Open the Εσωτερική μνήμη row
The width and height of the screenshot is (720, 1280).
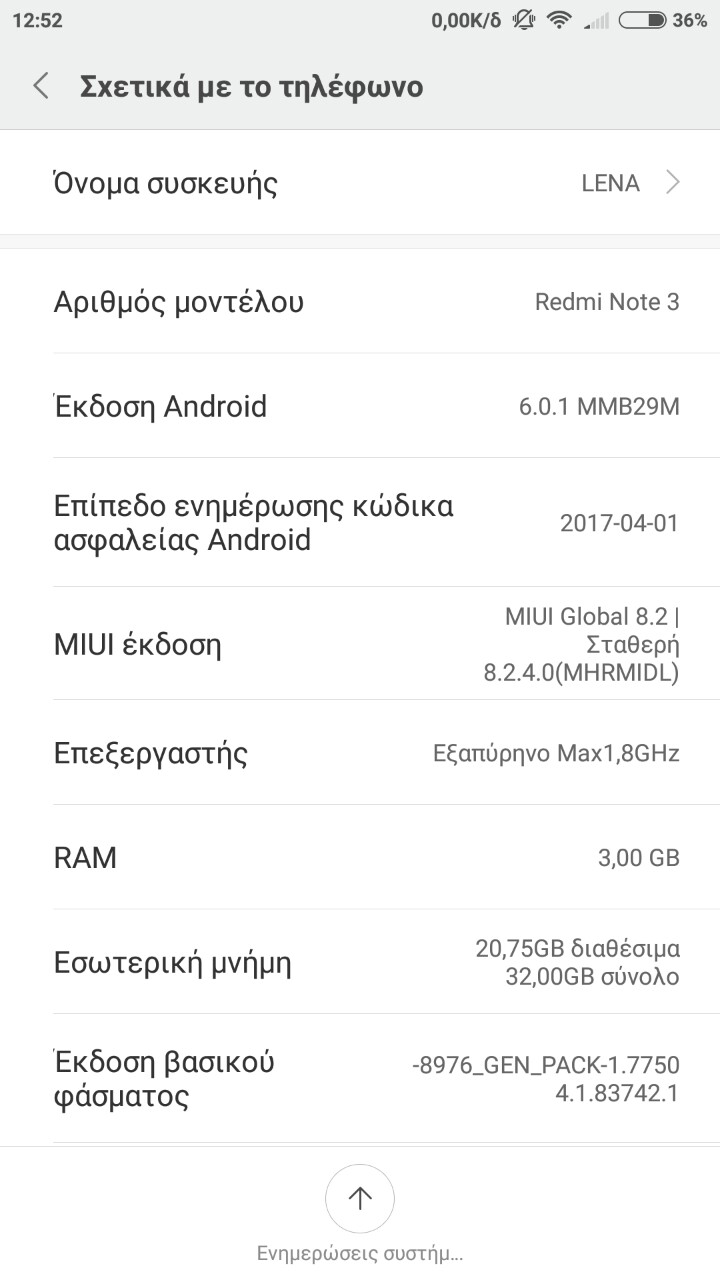[360, 962]
